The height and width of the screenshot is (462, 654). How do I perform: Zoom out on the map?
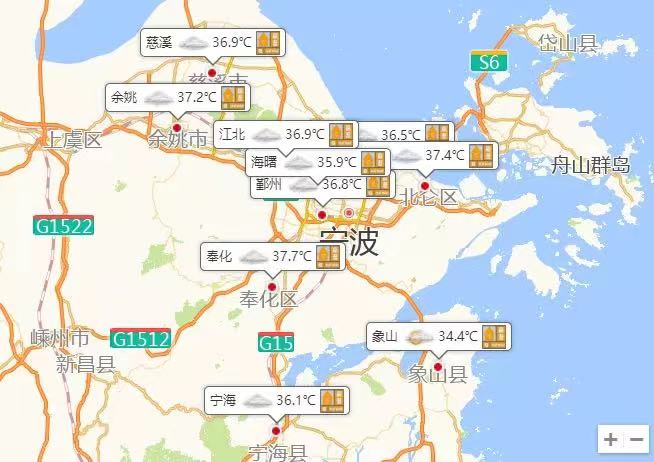pos(636,438)
